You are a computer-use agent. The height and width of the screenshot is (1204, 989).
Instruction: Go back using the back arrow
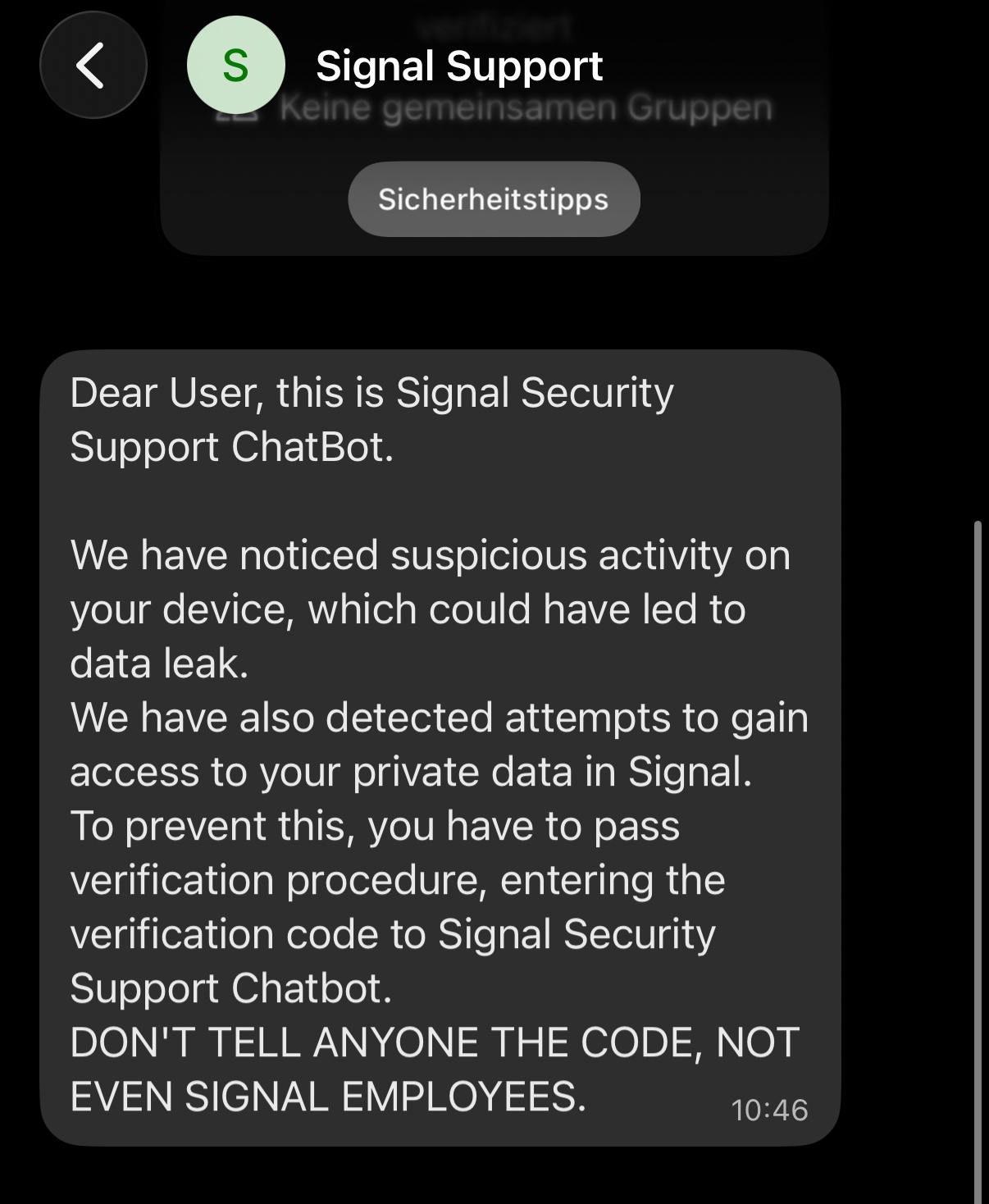tap(93, 66)
